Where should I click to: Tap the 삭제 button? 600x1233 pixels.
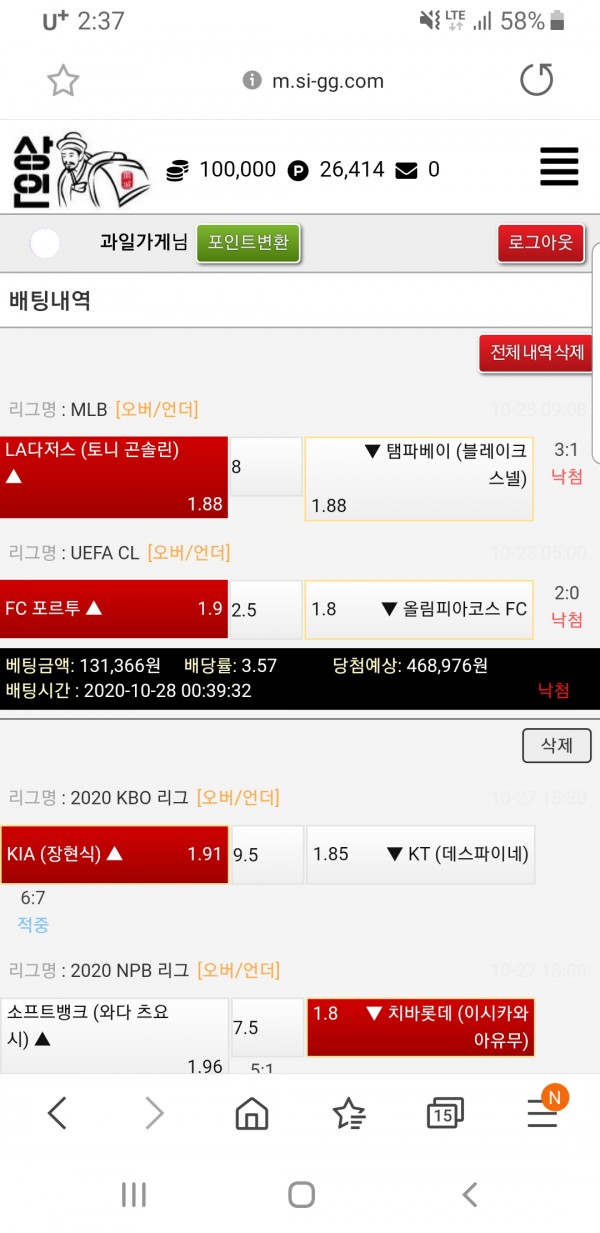(556, 745)
